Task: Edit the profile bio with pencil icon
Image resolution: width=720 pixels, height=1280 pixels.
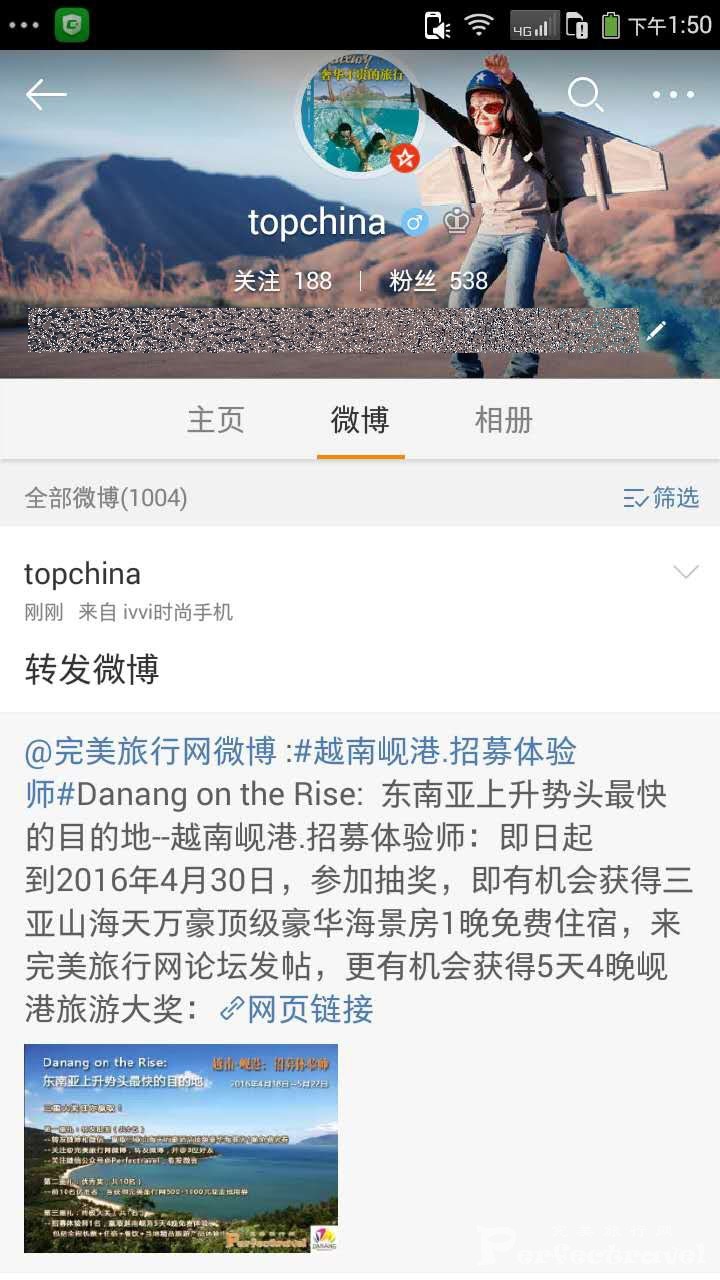Action: coord(656,331)
